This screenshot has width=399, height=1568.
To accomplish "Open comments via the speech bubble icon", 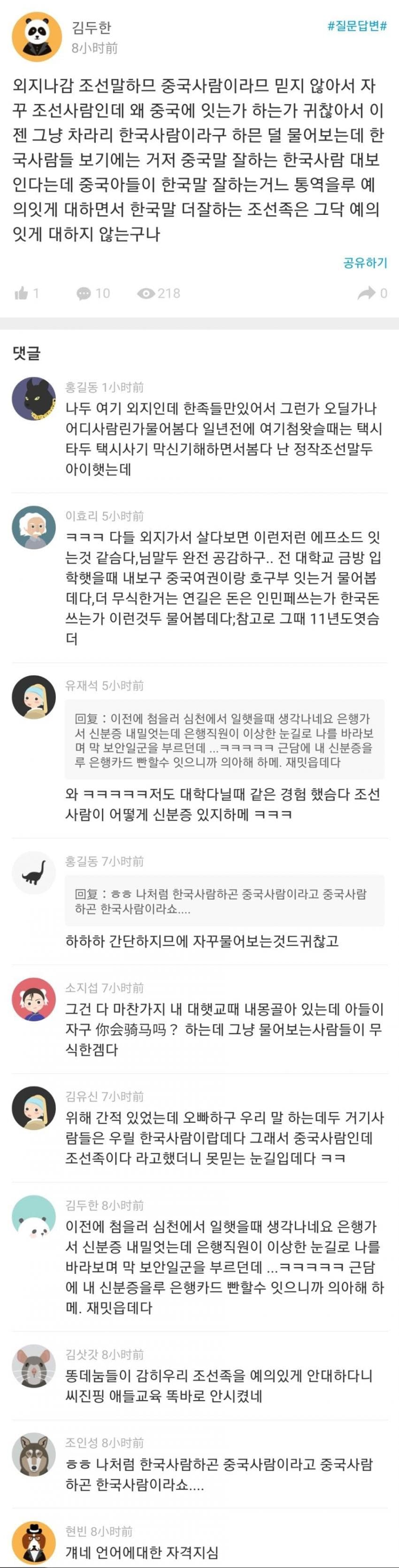I will click(84, 293).
